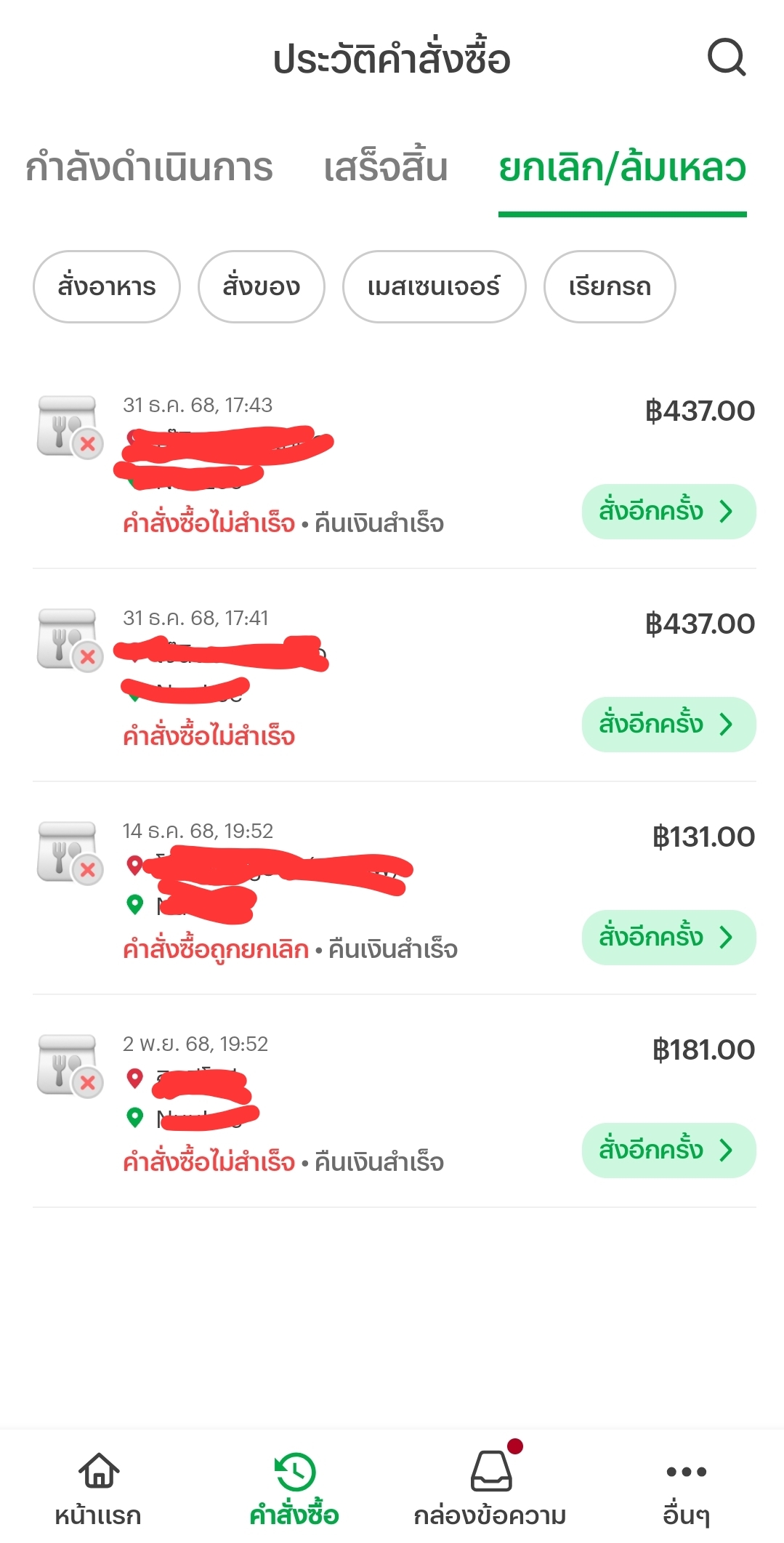Open the คำสั่งซื้อ orders tab
The width and height of the screenshot is (784, 1543).
[x=294, y=1488]
